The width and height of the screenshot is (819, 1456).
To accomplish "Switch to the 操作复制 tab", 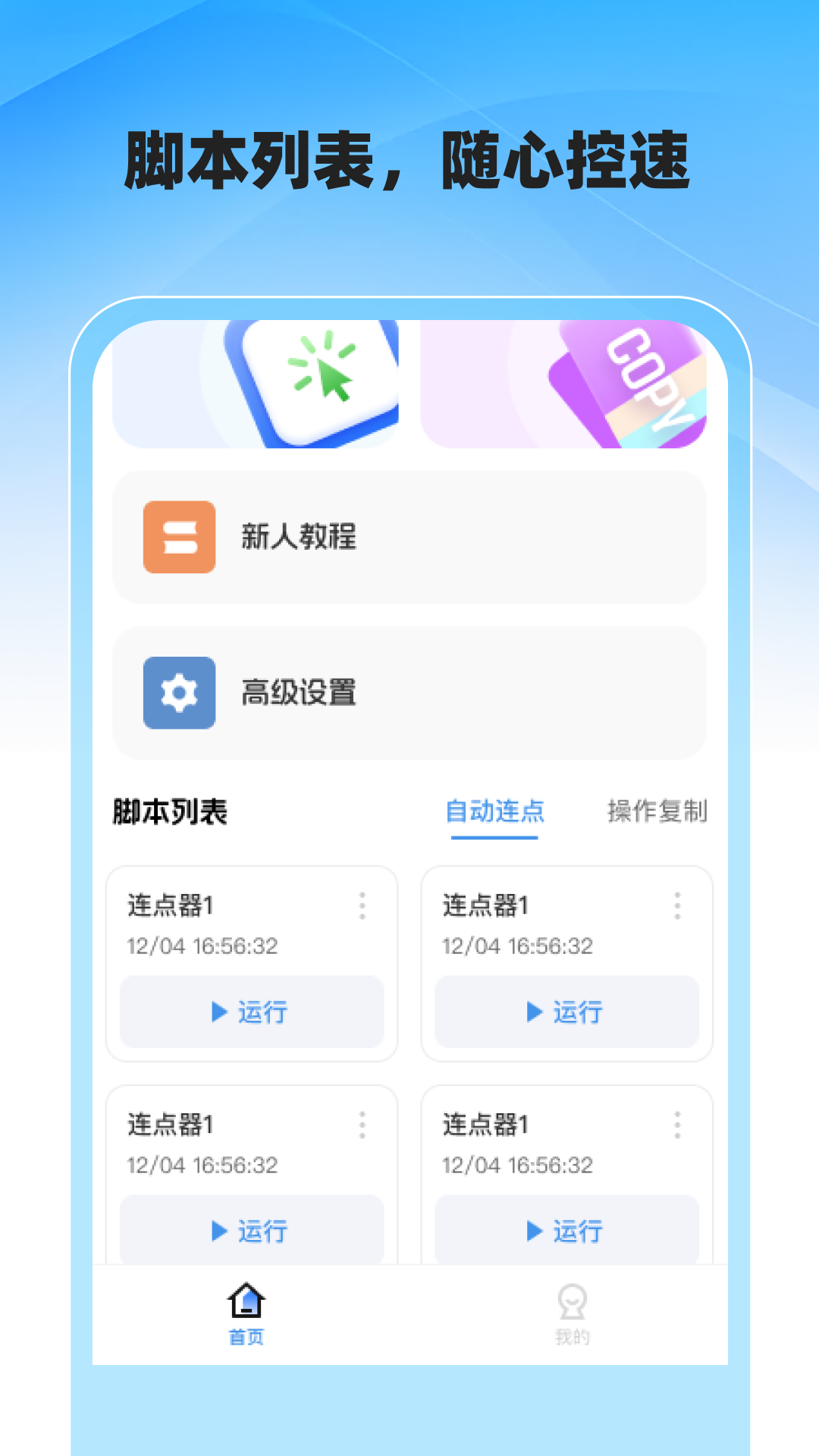I will pos(657,811).
